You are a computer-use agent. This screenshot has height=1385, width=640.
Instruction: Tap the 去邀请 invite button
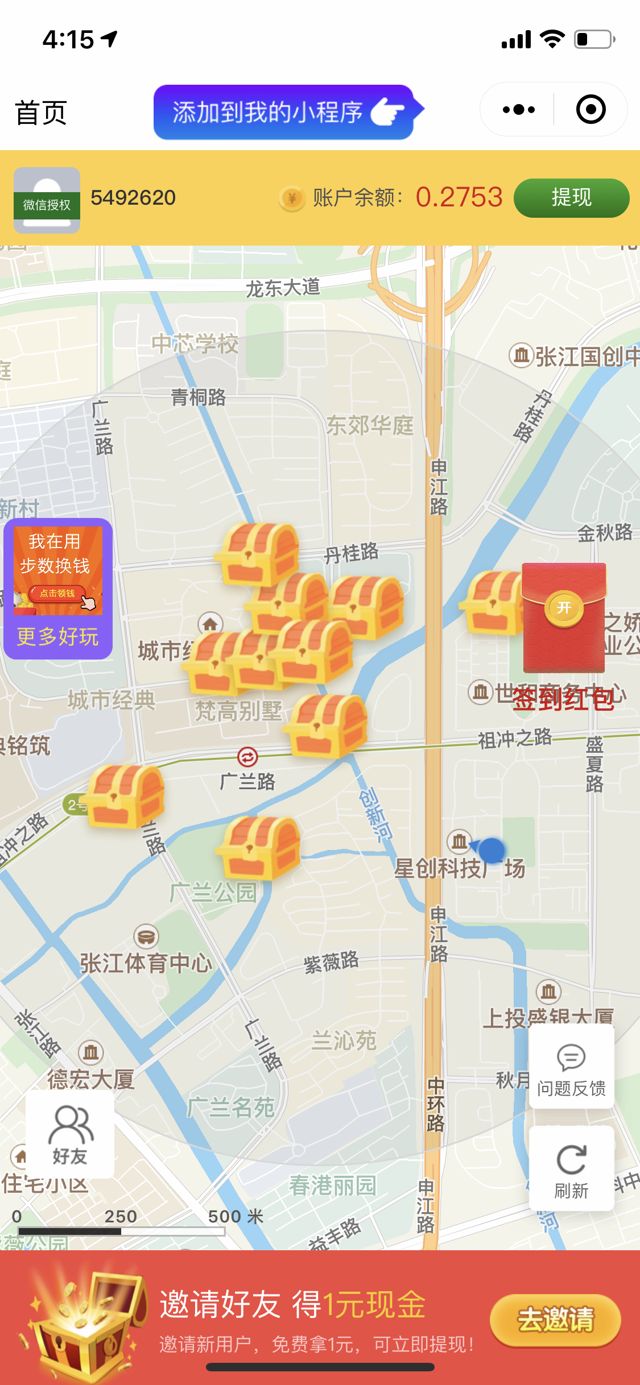555,1318
